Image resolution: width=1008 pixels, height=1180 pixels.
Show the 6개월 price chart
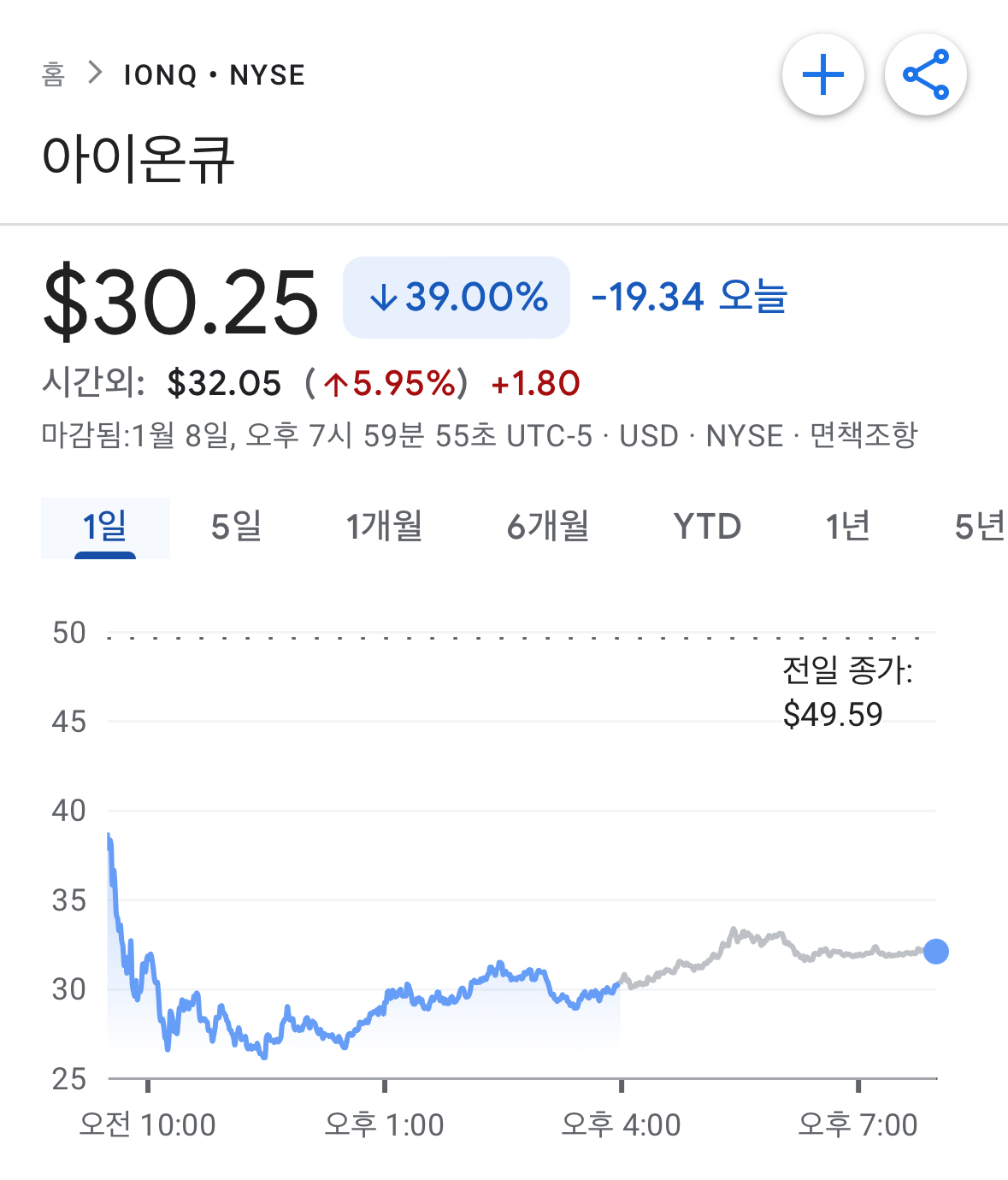click(548, 528)
